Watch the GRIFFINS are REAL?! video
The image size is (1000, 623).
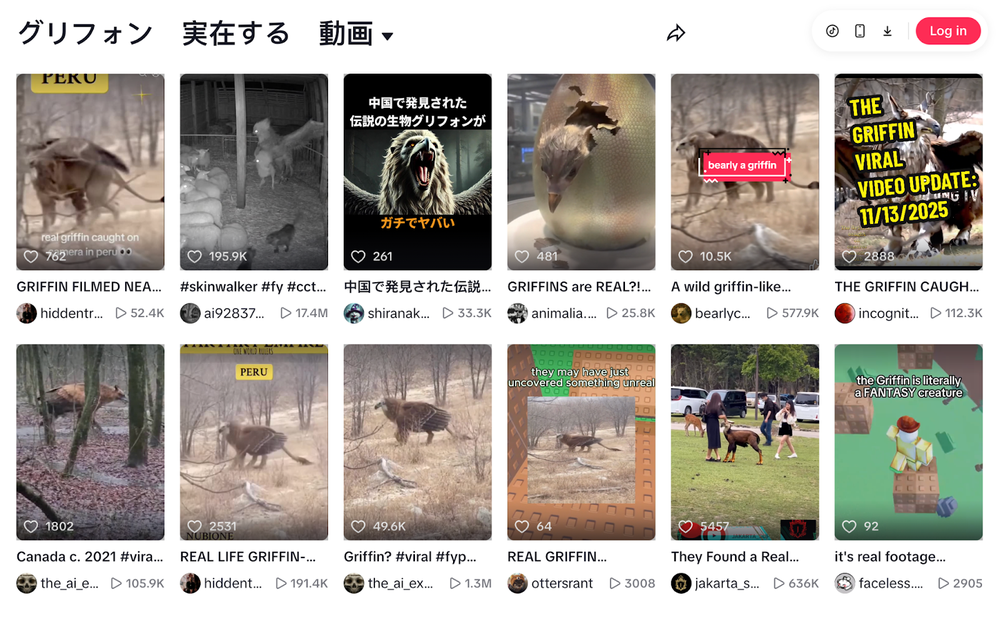[x=581, y=171]
